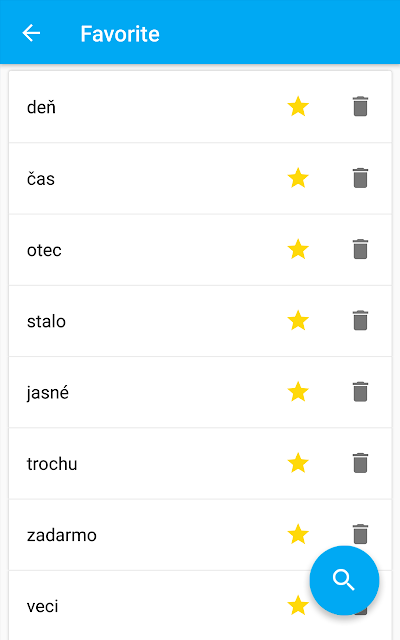Remove "trochu" using its trash icon
Viewport: 400px width, 640px height.
pyautogui.click(x=360, y=463)
